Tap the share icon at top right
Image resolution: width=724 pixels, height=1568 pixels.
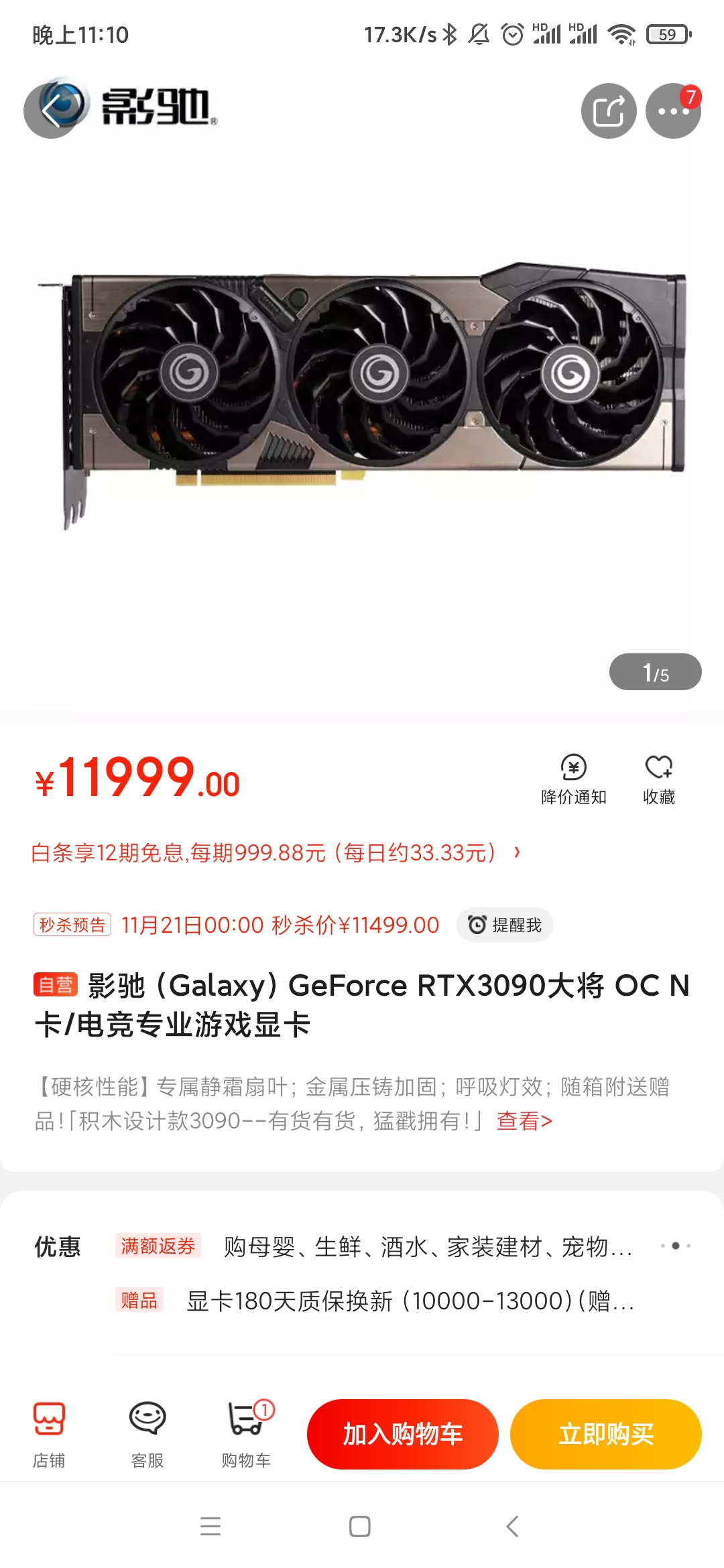coord(608,111)
